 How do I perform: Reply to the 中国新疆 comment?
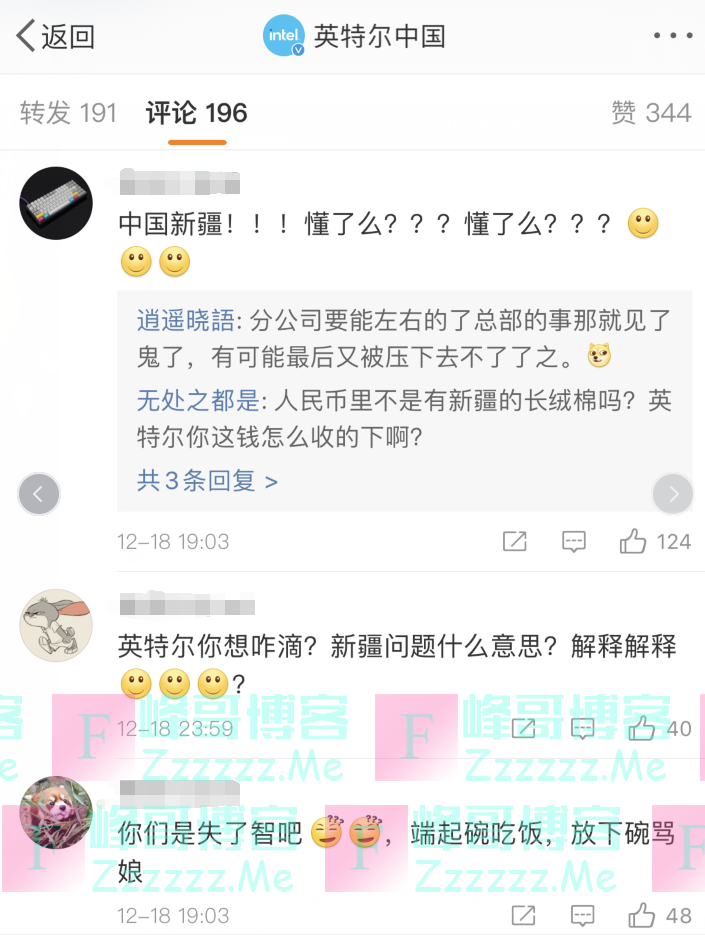click(573, 542)
